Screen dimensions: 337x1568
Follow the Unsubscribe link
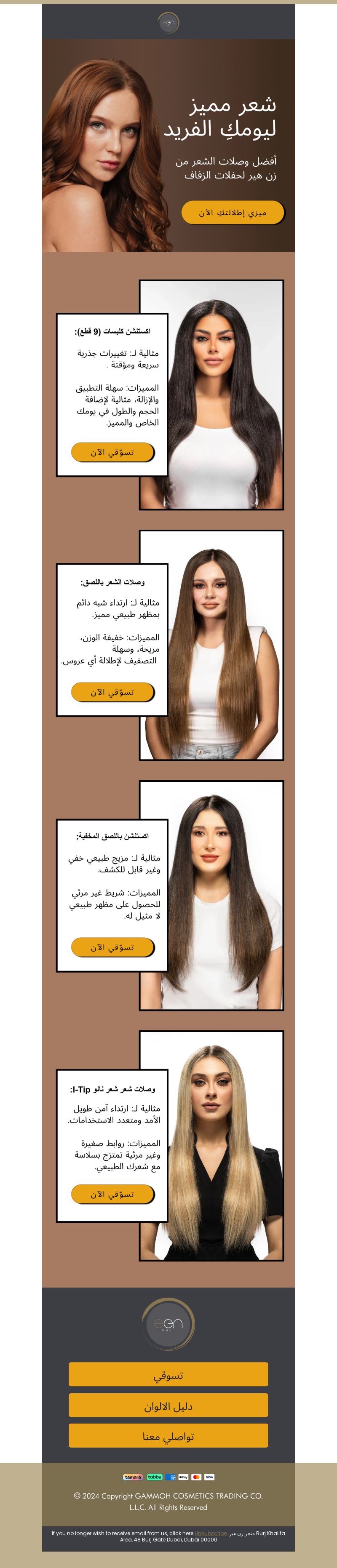(210, 1533)
